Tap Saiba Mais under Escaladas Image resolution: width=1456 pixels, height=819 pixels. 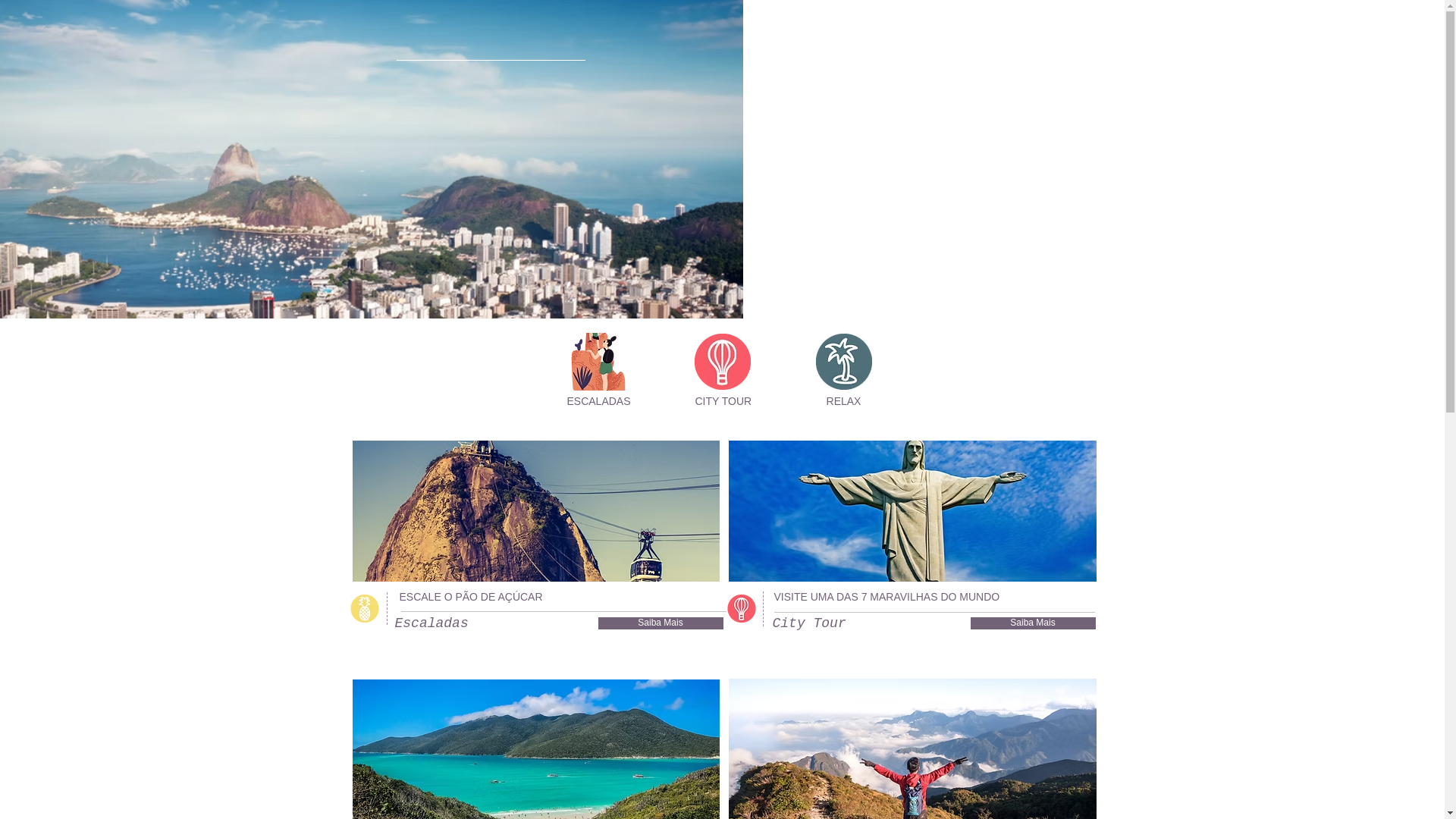click(x=660, y=623)
